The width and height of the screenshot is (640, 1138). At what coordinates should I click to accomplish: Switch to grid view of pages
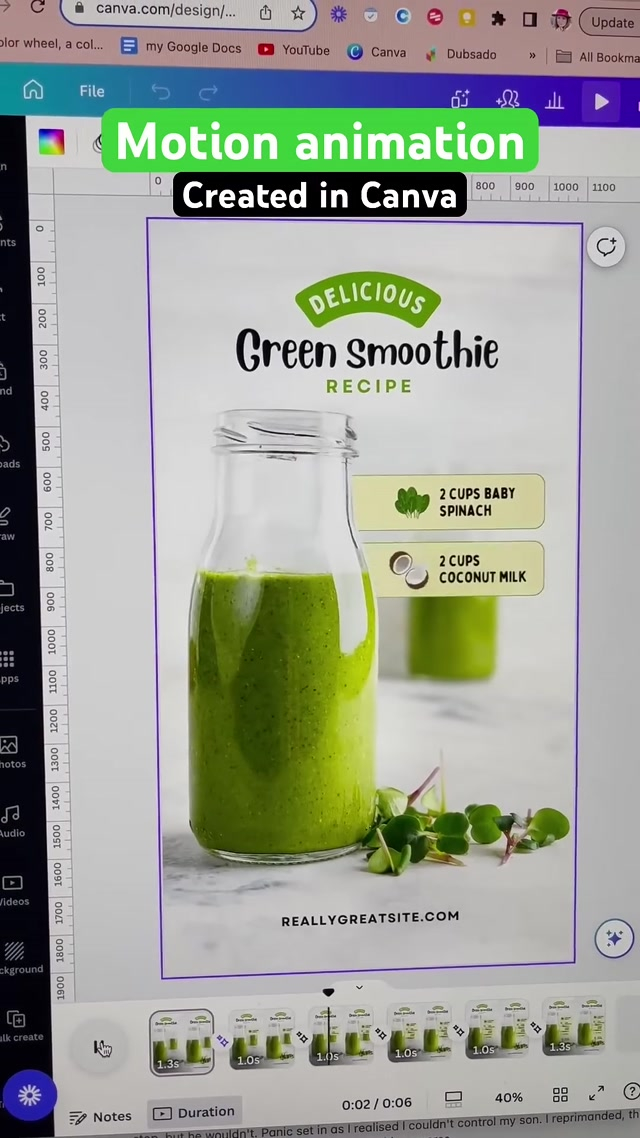tap(560, 1096)
